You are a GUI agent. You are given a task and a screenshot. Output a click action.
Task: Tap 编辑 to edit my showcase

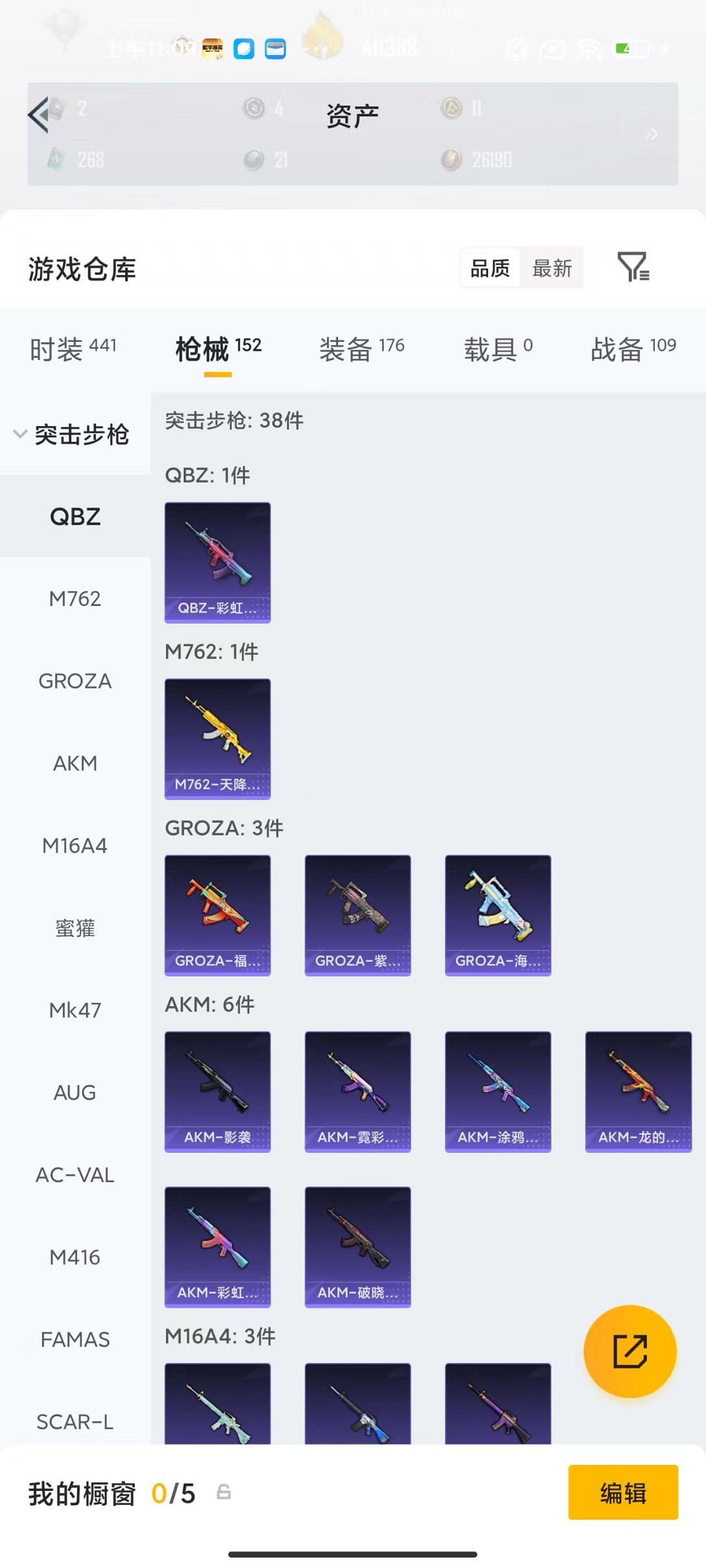[x=623, y=1493]
